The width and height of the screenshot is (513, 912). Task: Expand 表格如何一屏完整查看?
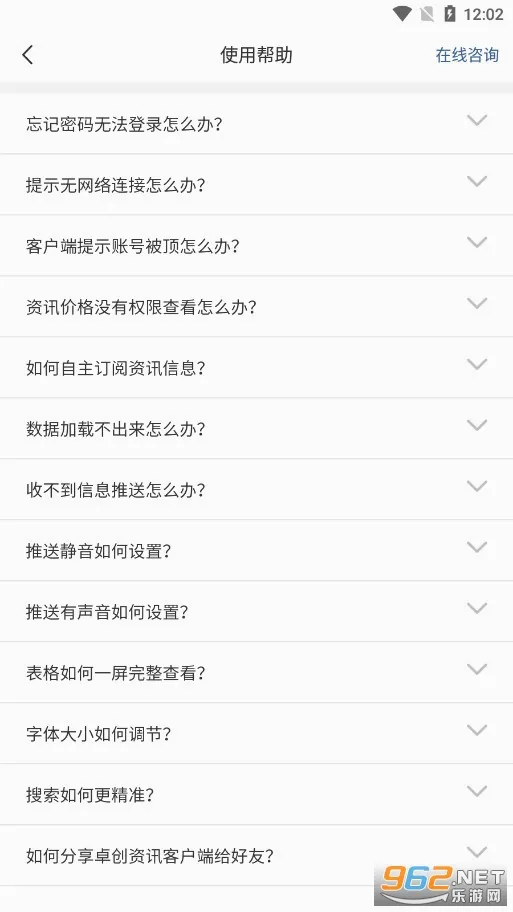click(256, 673)
